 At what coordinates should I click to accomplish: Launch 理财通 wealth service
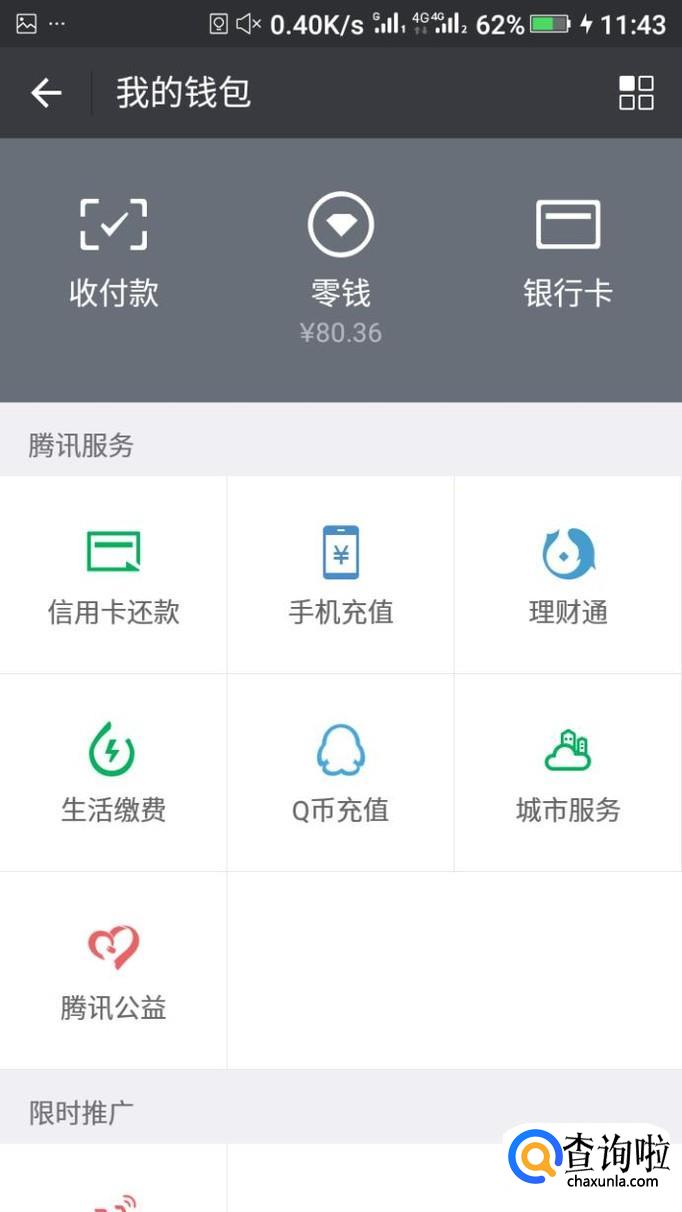(568, 575)
